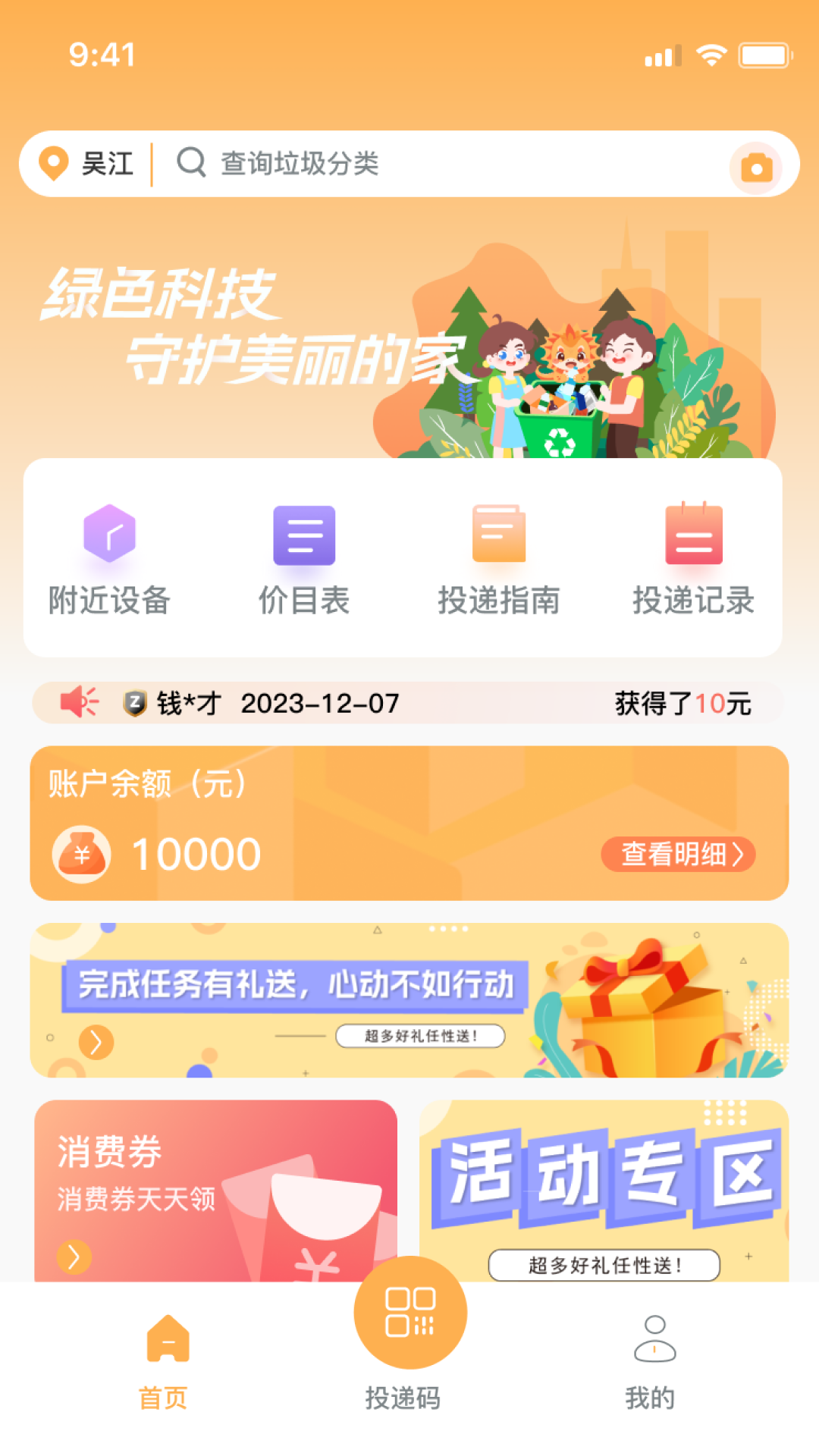The image size is (819, 1456).
Task: Open 投递指南 delivery guide
Action: point(498,560)
